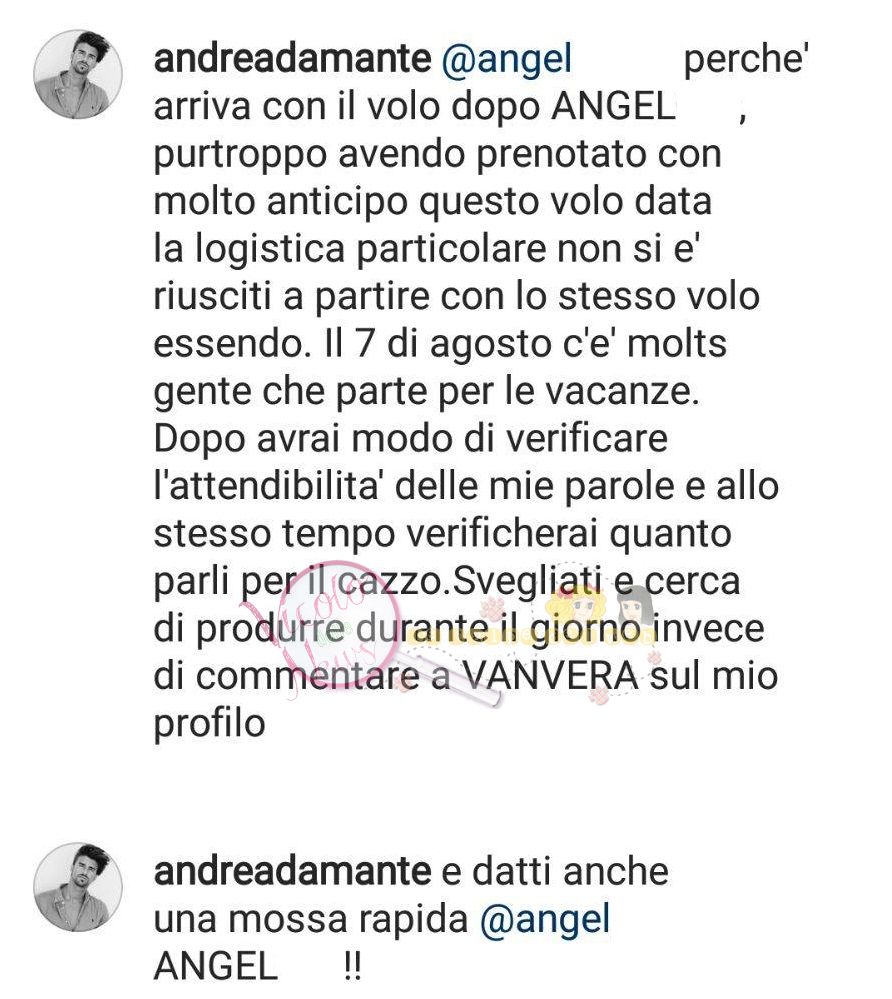This screenshot has height=999, width=892.
Task: Open andreadamante's avatar on the first comment
Action: [79, 83]
